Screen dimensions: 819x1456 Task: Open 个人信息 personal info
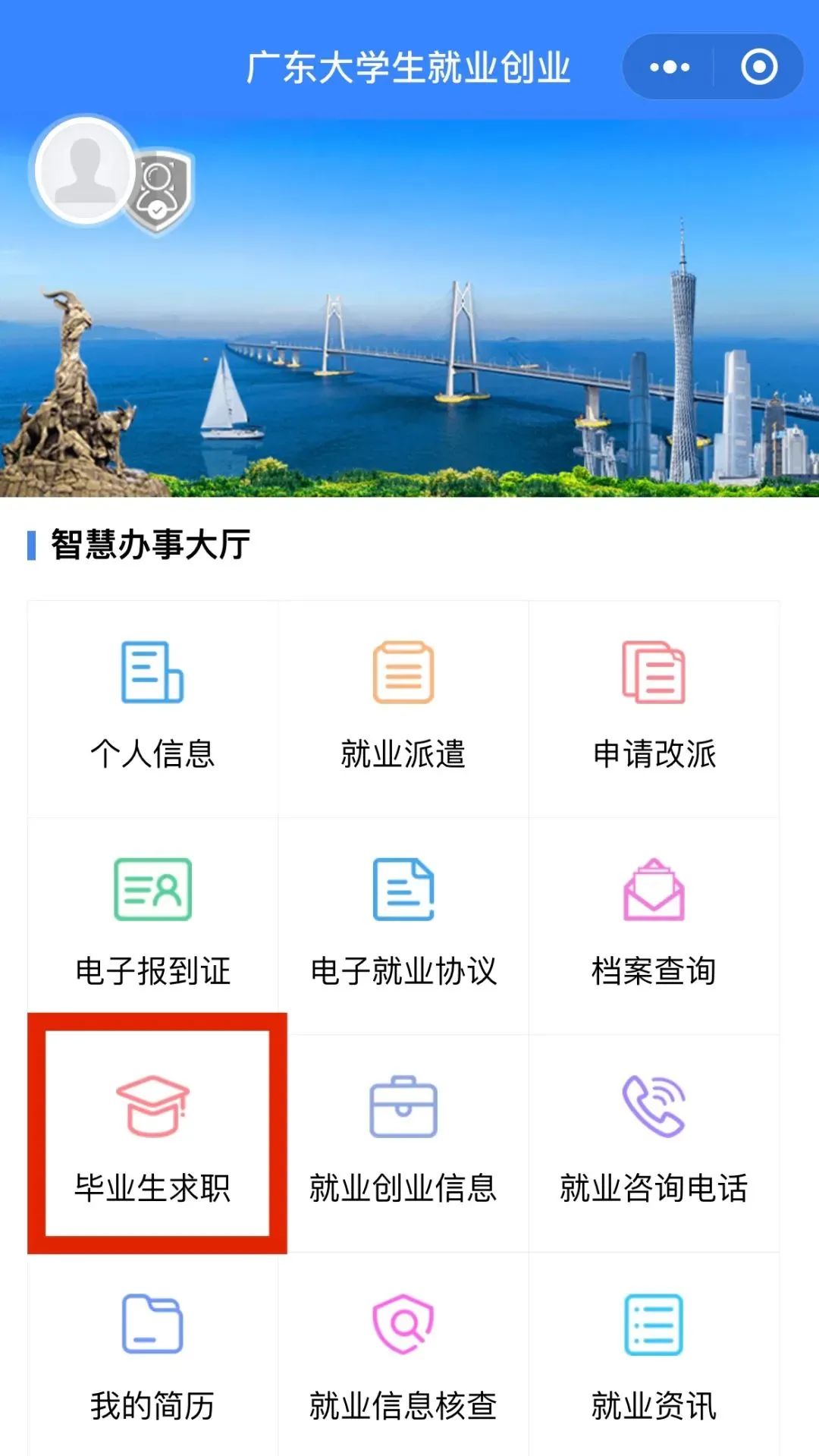(x=152, y=707)
